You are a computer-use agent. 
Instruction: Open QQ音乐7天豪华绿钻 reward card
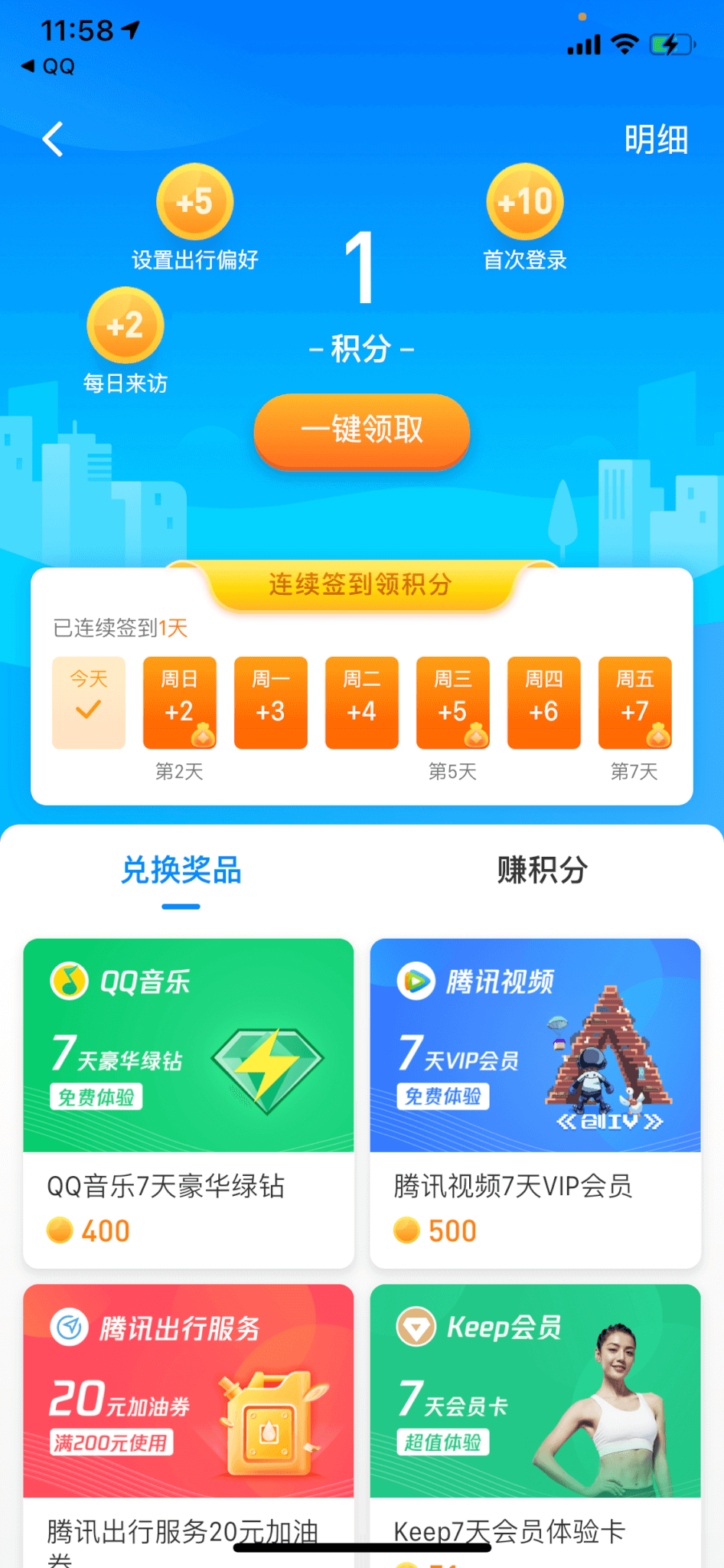pos(188,1102)
